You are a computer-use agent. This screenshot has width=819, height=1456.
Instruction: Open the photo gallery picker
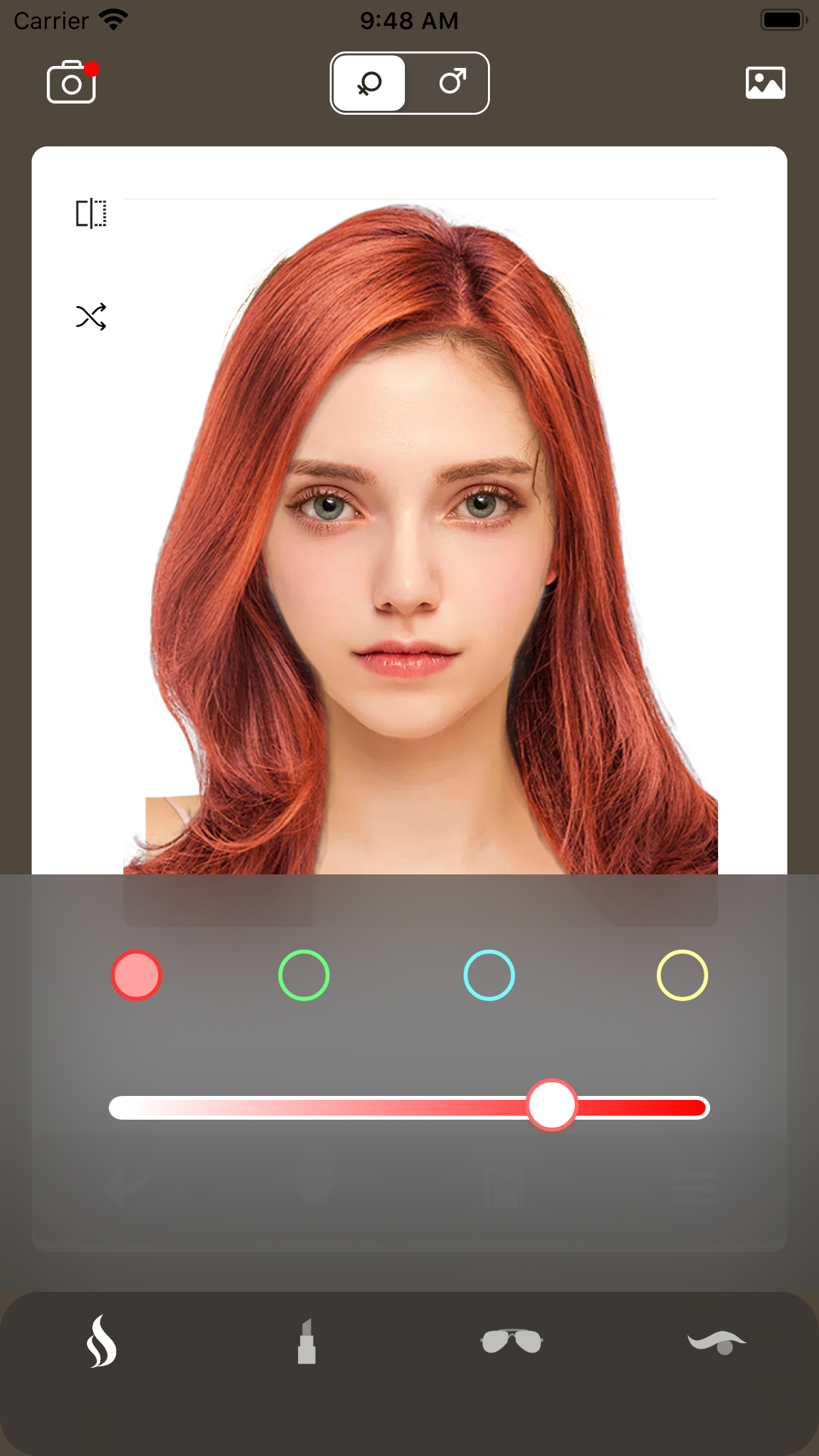(x=765, y=83)
